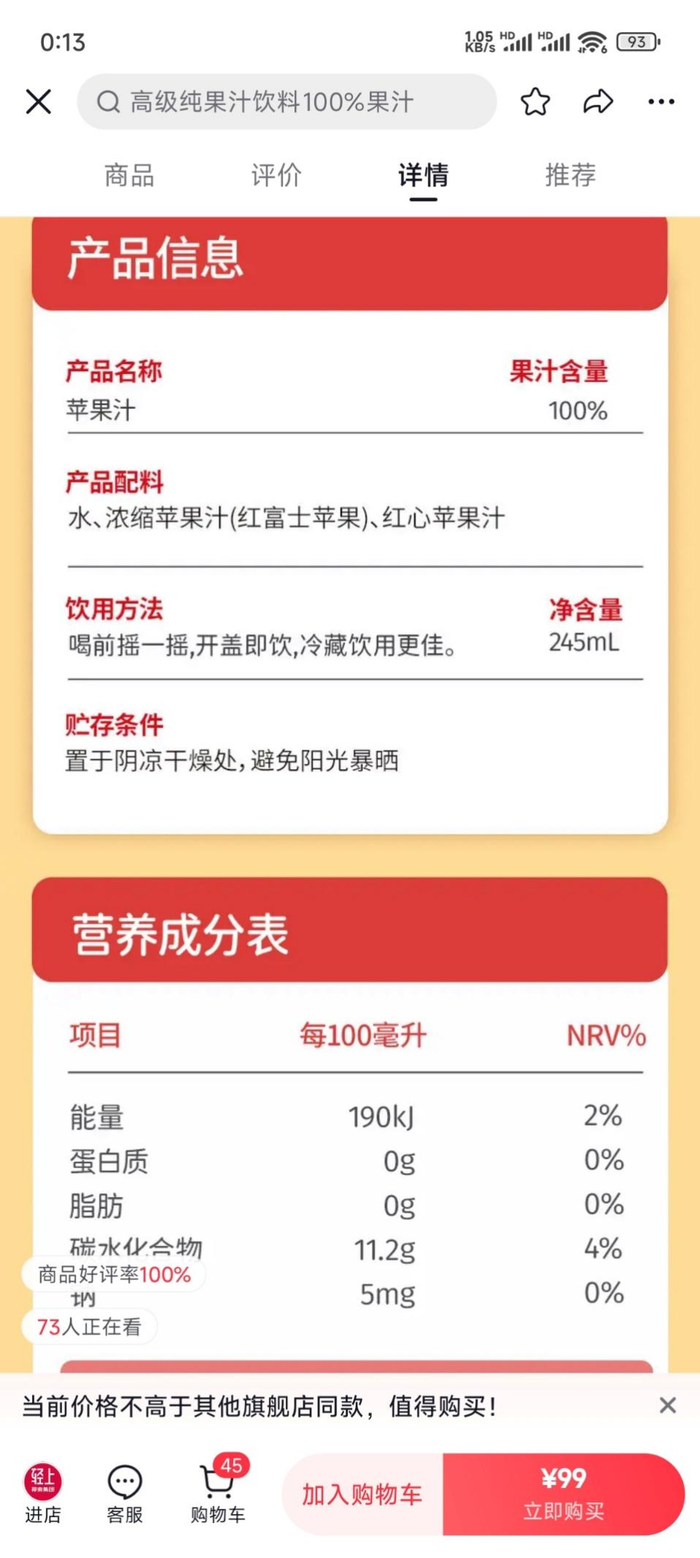This screenshot has width=700, height=1558.
Task: Switch to the 商品 tab
Action: point(129,176)
